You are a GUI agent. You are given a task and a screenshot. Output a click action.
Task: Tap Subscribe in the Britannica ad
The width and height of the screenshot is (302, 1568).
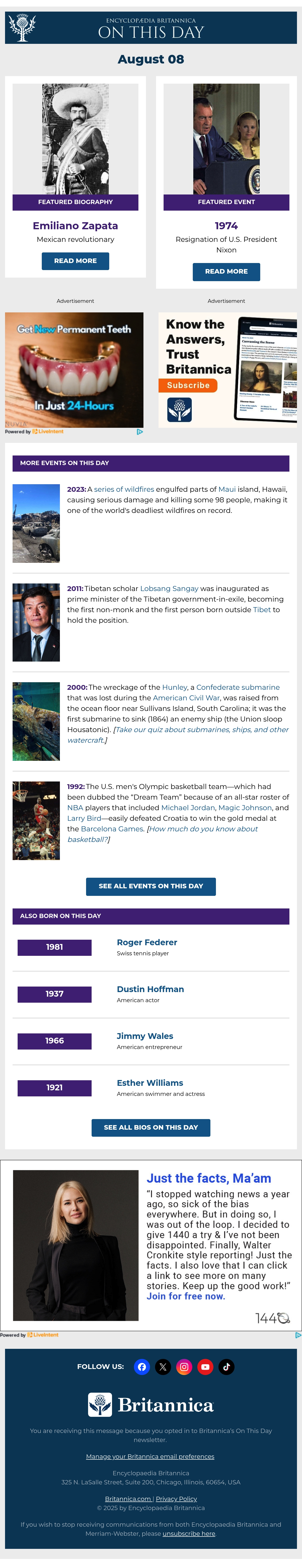click(x=188, y=385)
